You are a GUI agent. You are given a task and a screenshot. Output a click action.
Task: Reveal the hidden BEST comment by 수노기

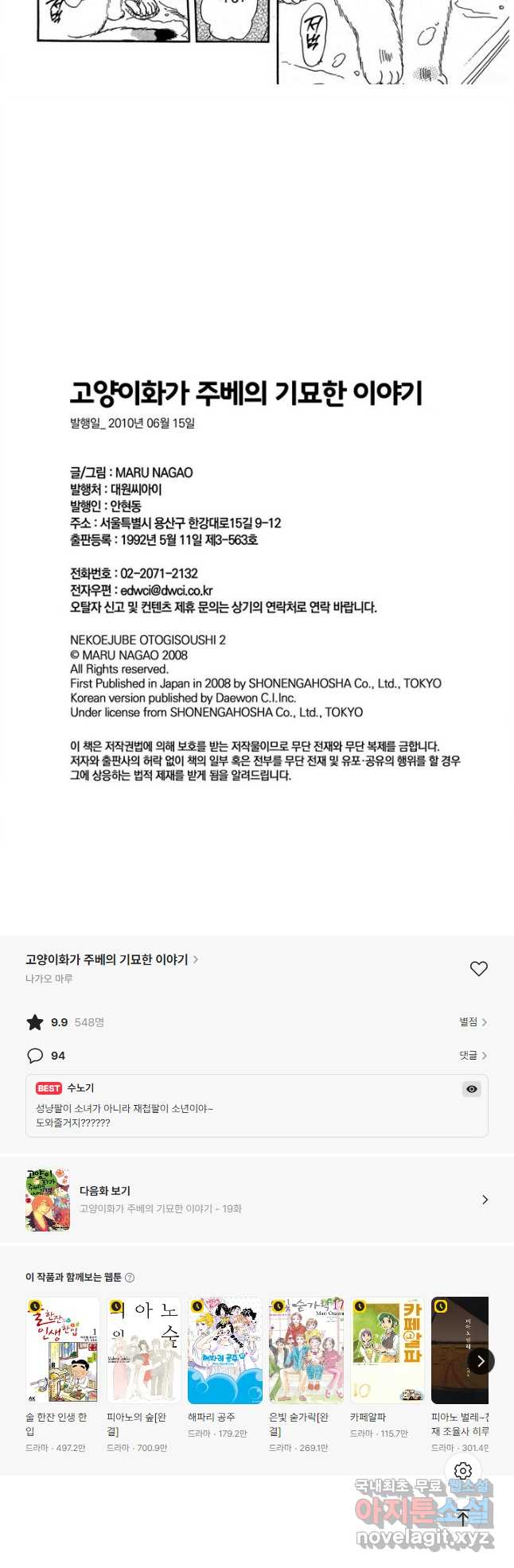(472, 1089)
